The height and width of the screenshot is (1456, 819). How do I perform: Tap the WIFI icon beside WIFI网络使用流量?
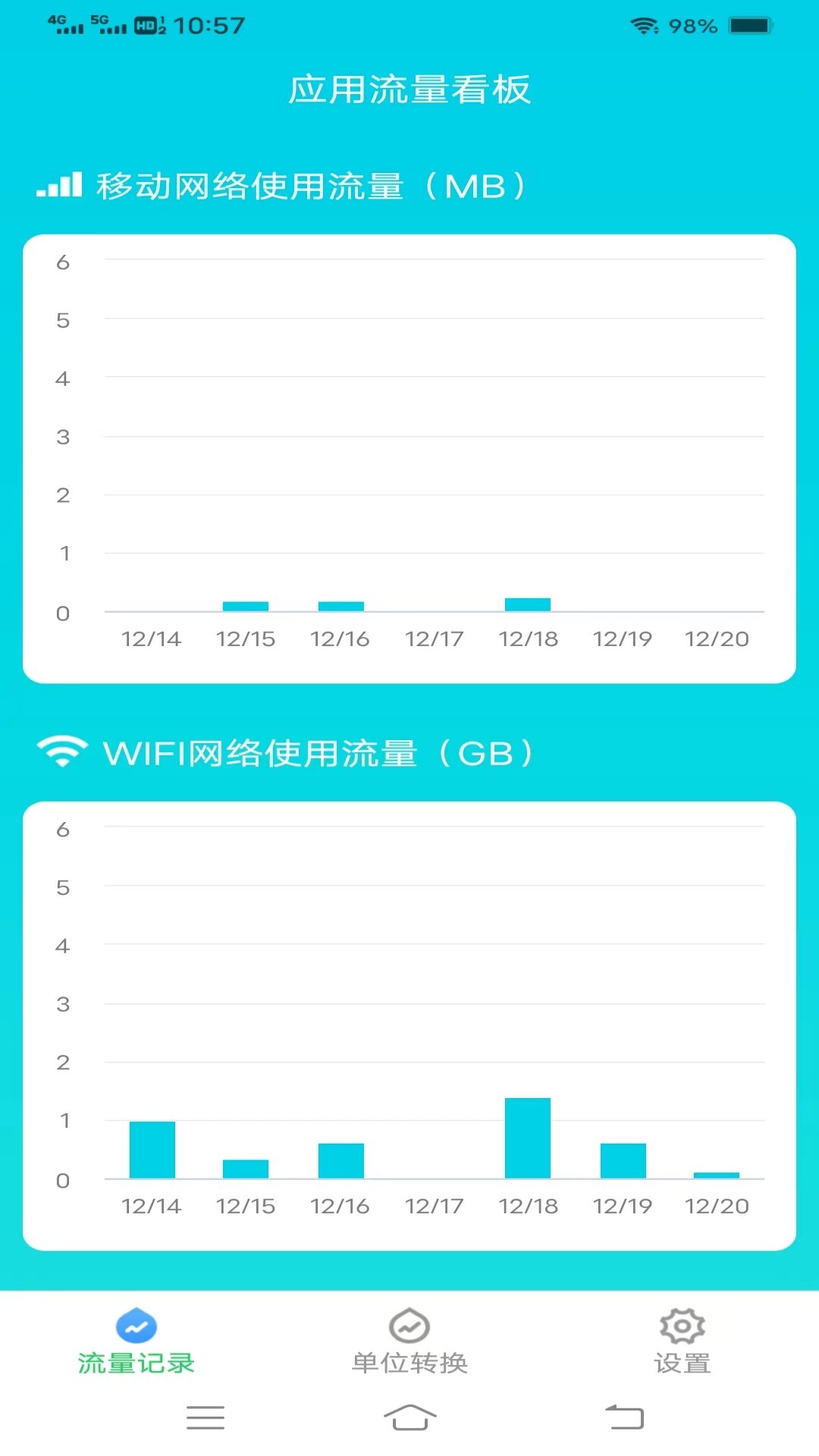(x=61, y=751)
